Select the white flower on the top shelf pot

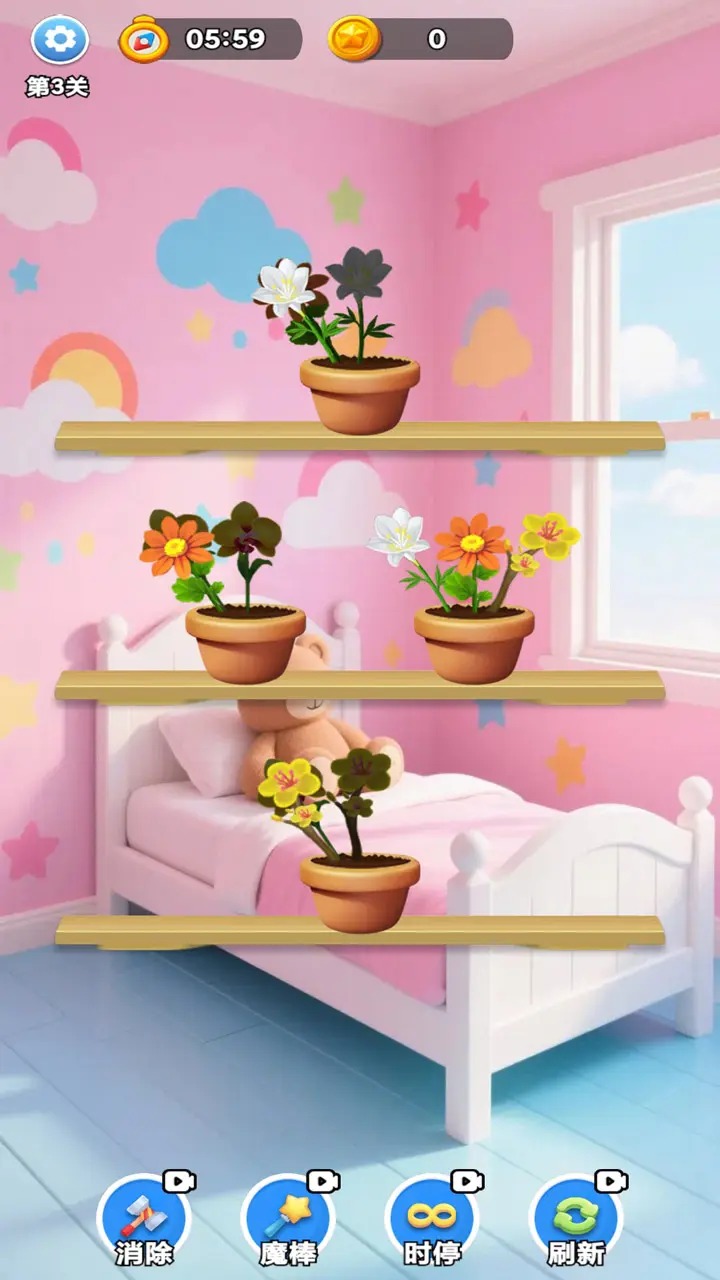[285, 285]
